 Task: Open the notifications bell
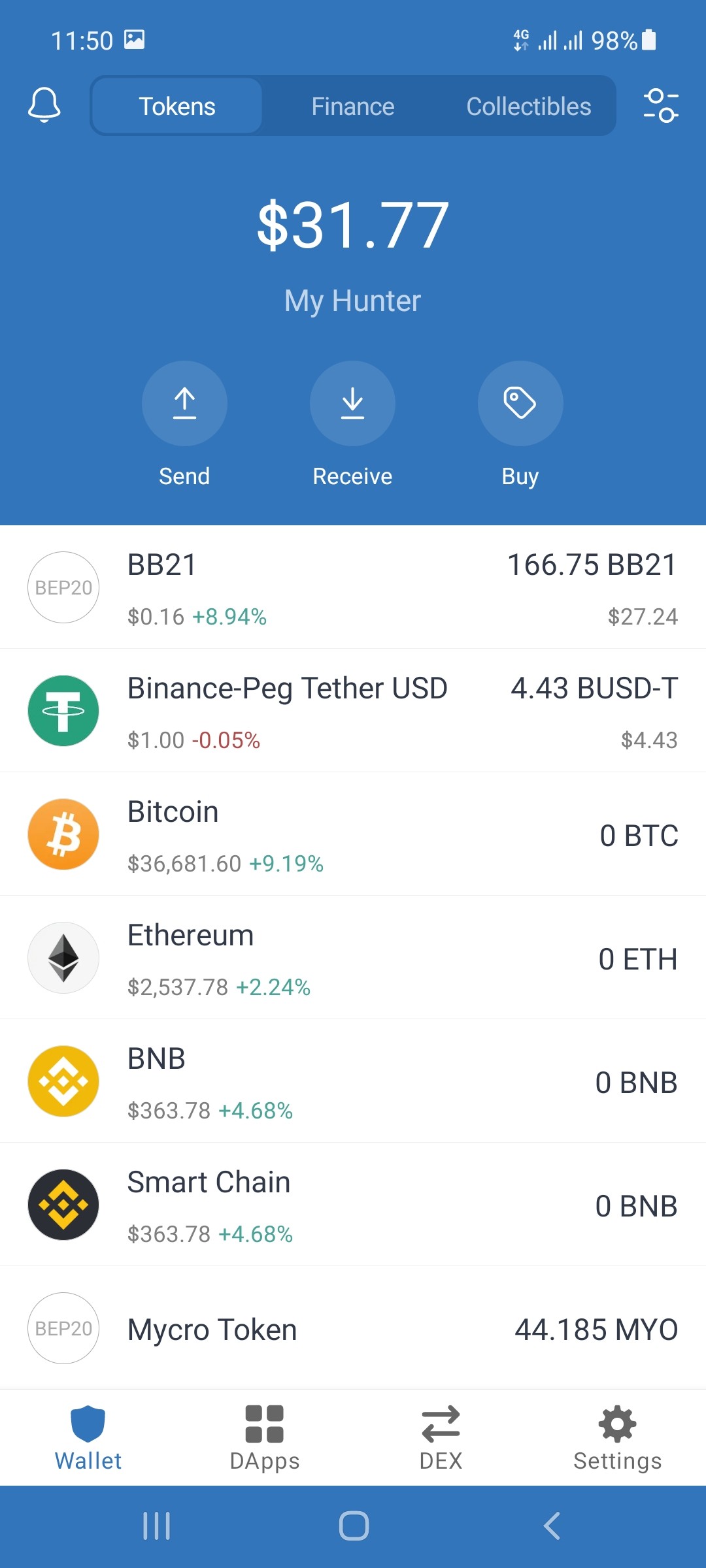(44, 105)
